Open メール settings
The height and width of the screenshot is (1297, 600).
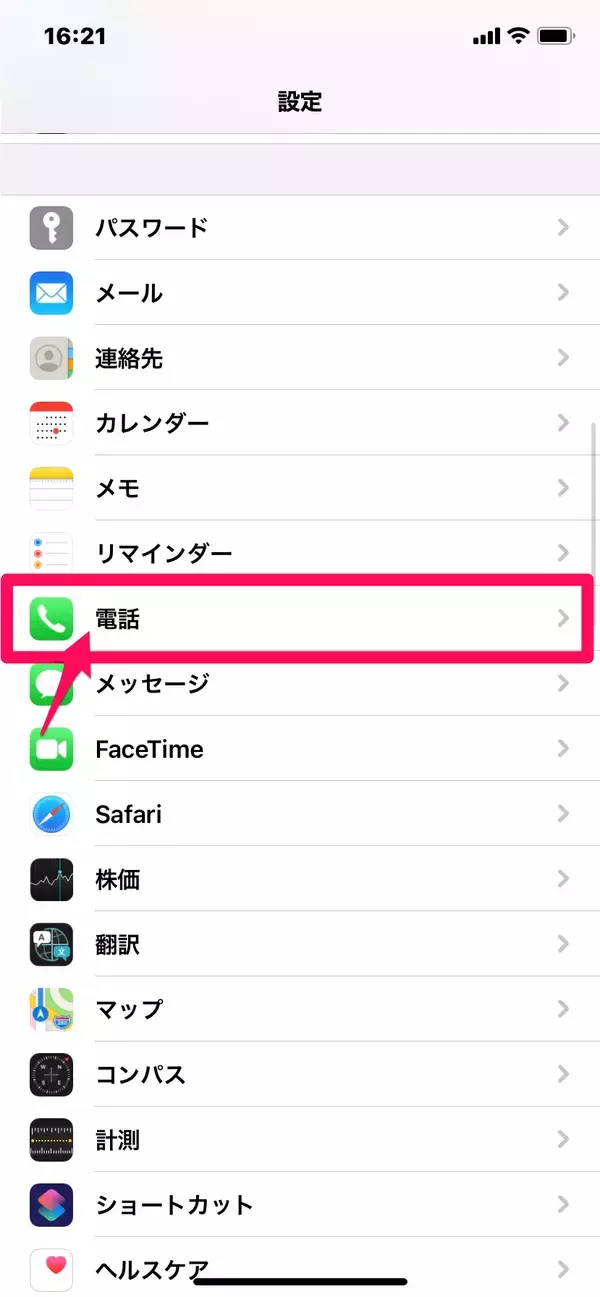point(300,293)
